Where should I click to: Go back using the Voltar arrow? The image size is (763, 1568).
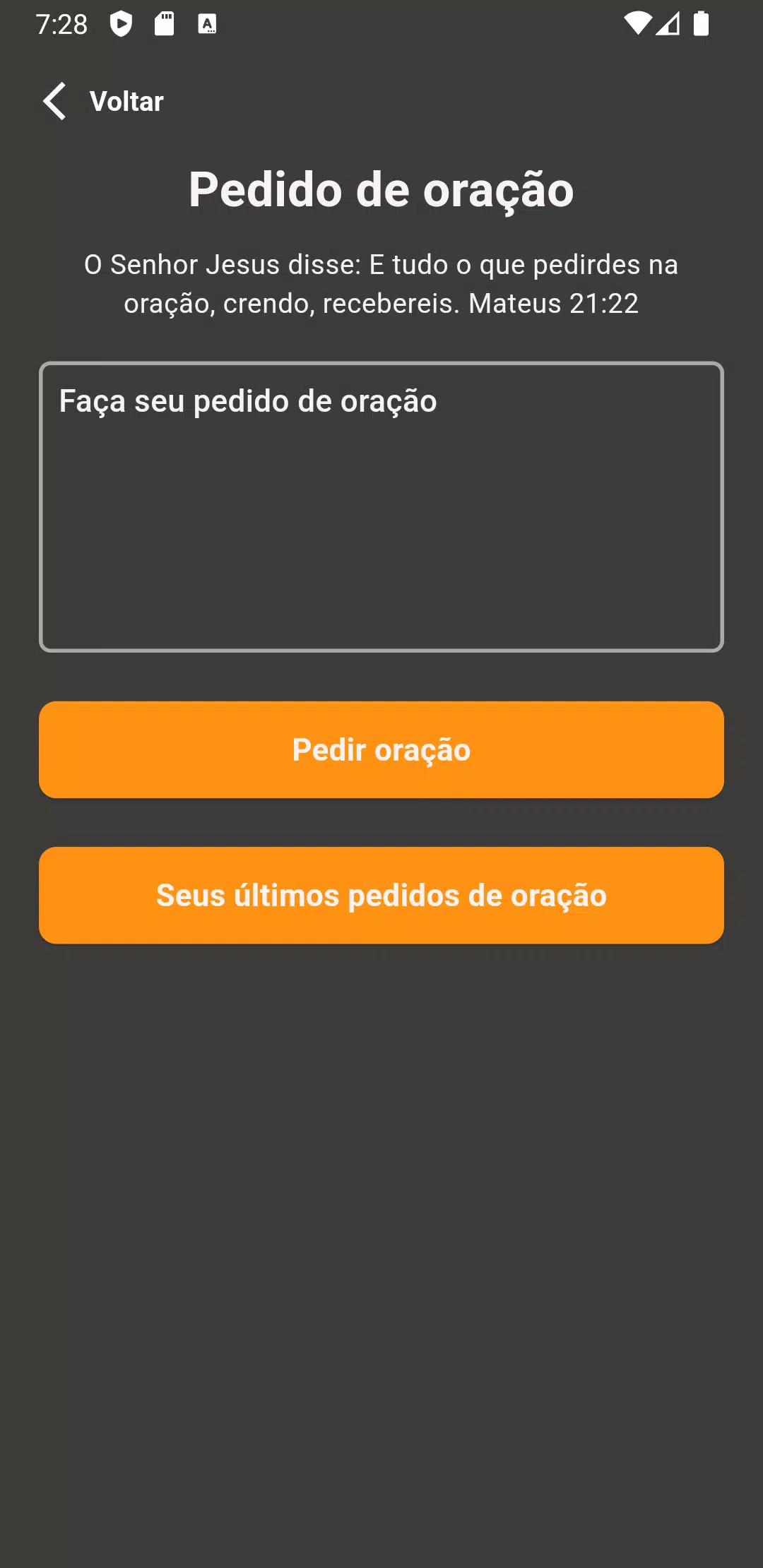click(55, 101)
